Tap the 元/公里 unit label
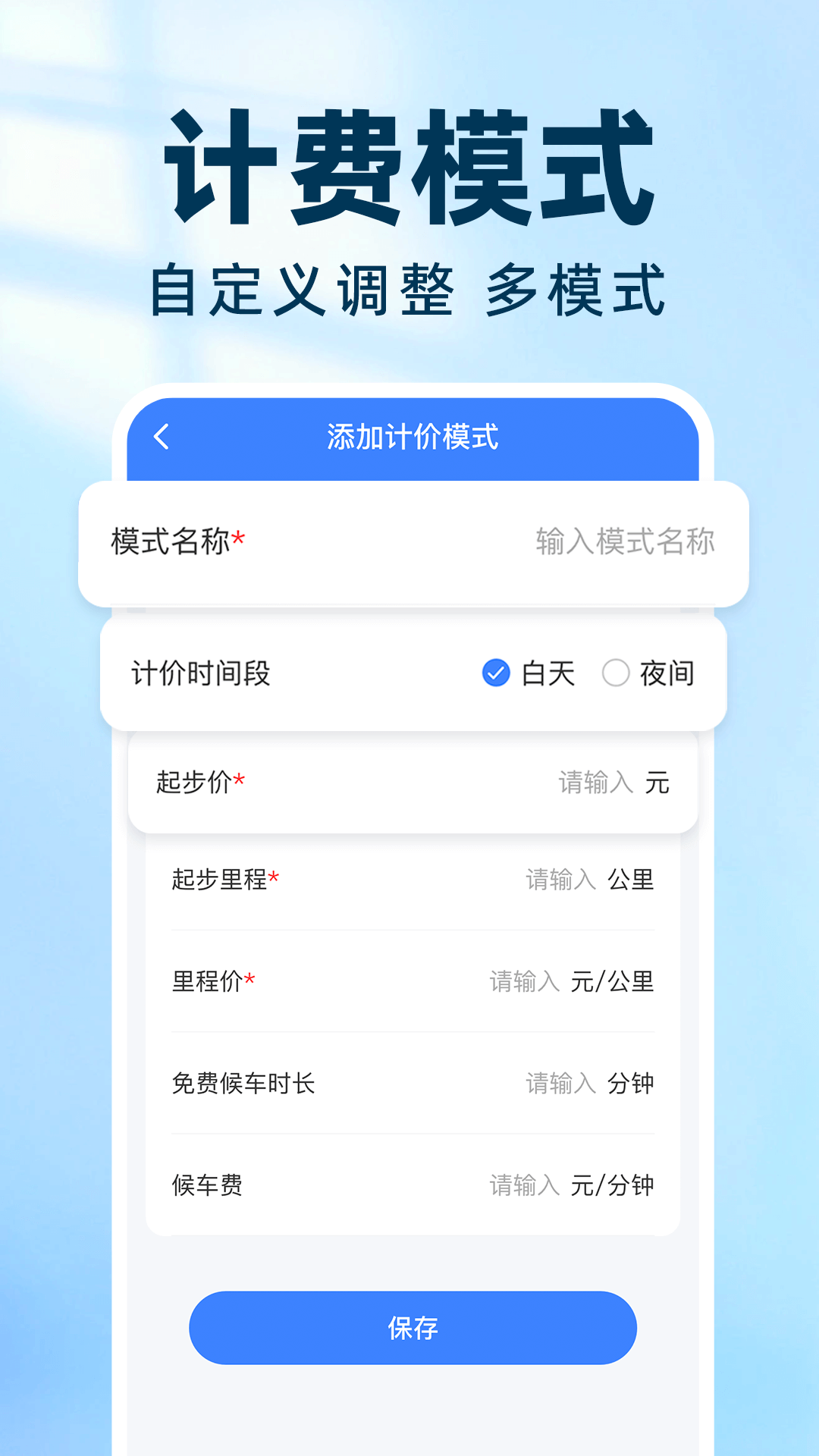The image size is (819, 1456). point(612,982)
